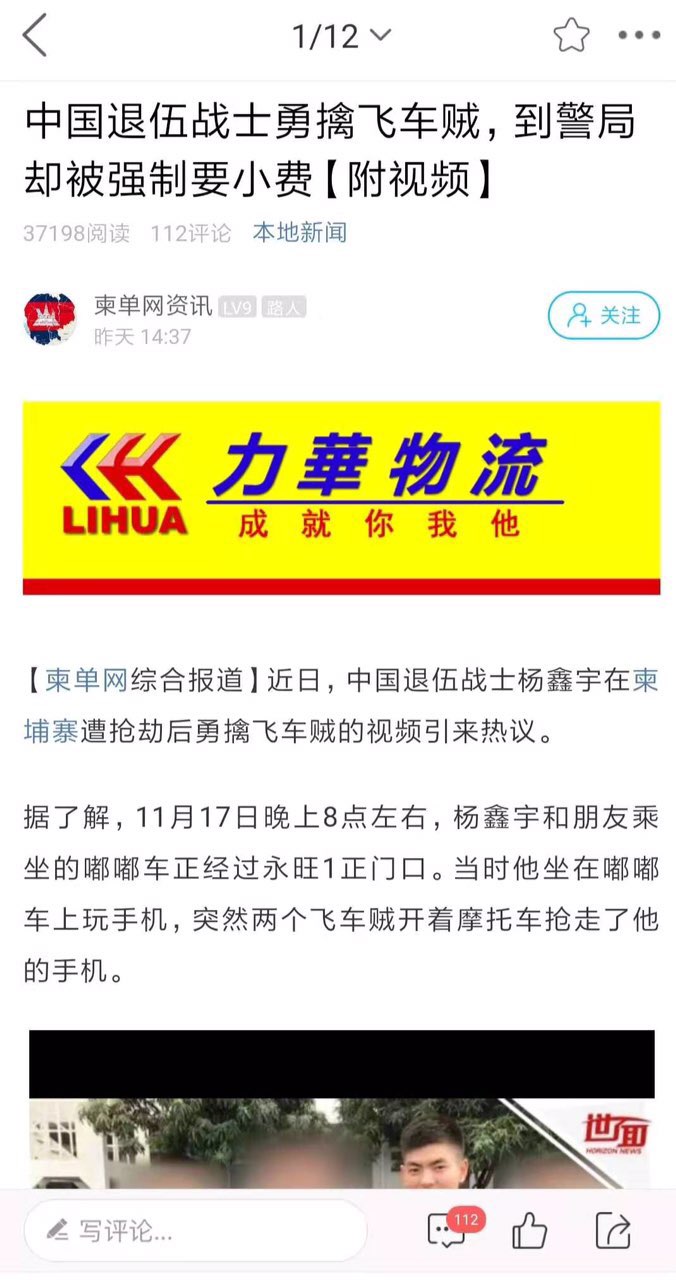676x1280 pixels.
Task: Open the 1/12 page dropdown
Action: [340, 37]
